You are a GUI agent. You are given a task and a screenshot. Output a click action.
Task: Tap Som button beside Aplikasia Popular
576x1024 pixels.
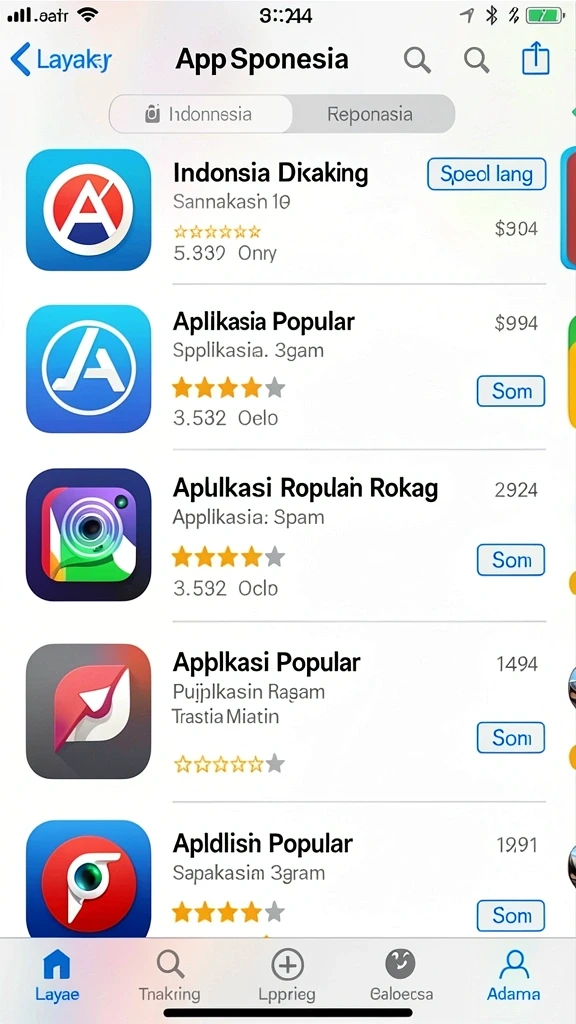(511, 391)
